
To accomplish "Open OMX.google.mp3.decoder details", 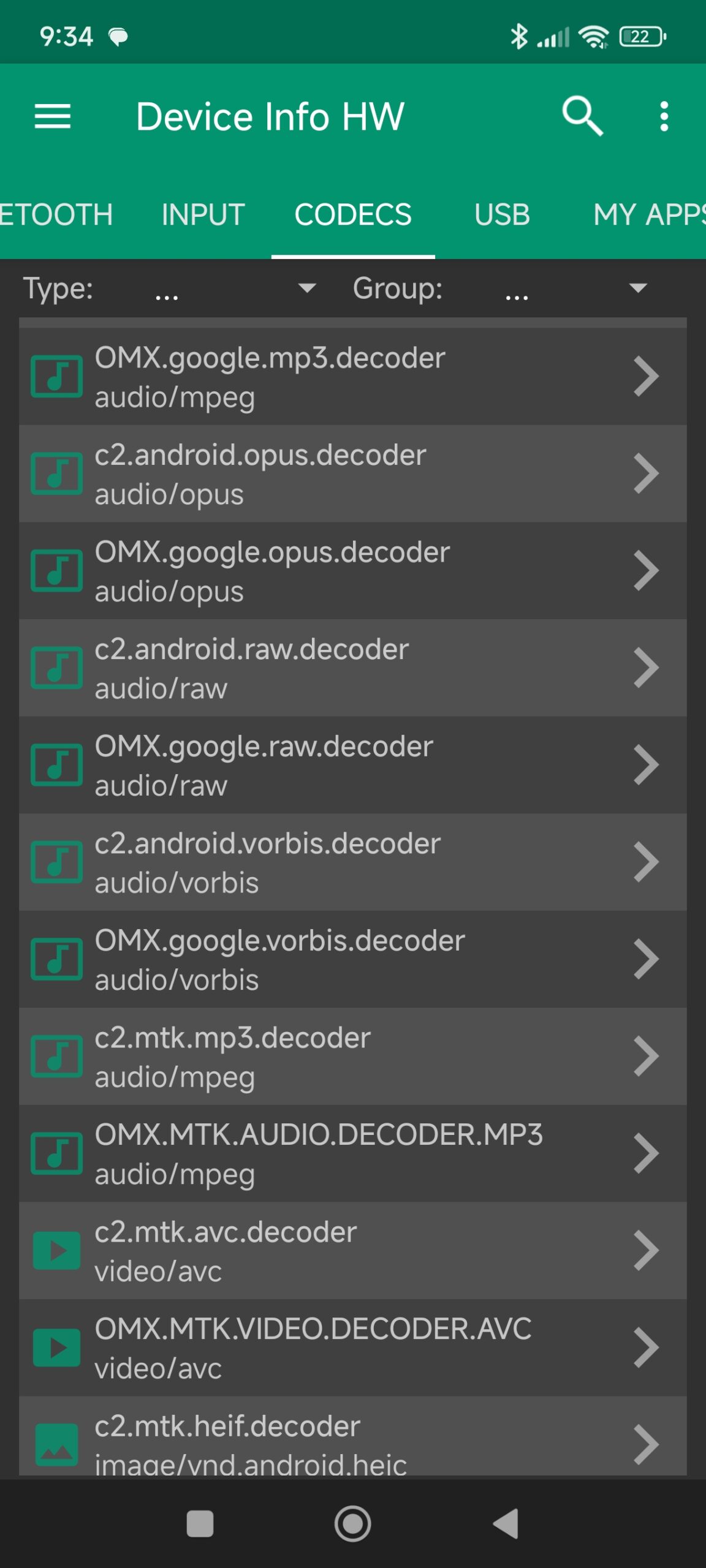I will pyautogui.click(x=352, y=376).
